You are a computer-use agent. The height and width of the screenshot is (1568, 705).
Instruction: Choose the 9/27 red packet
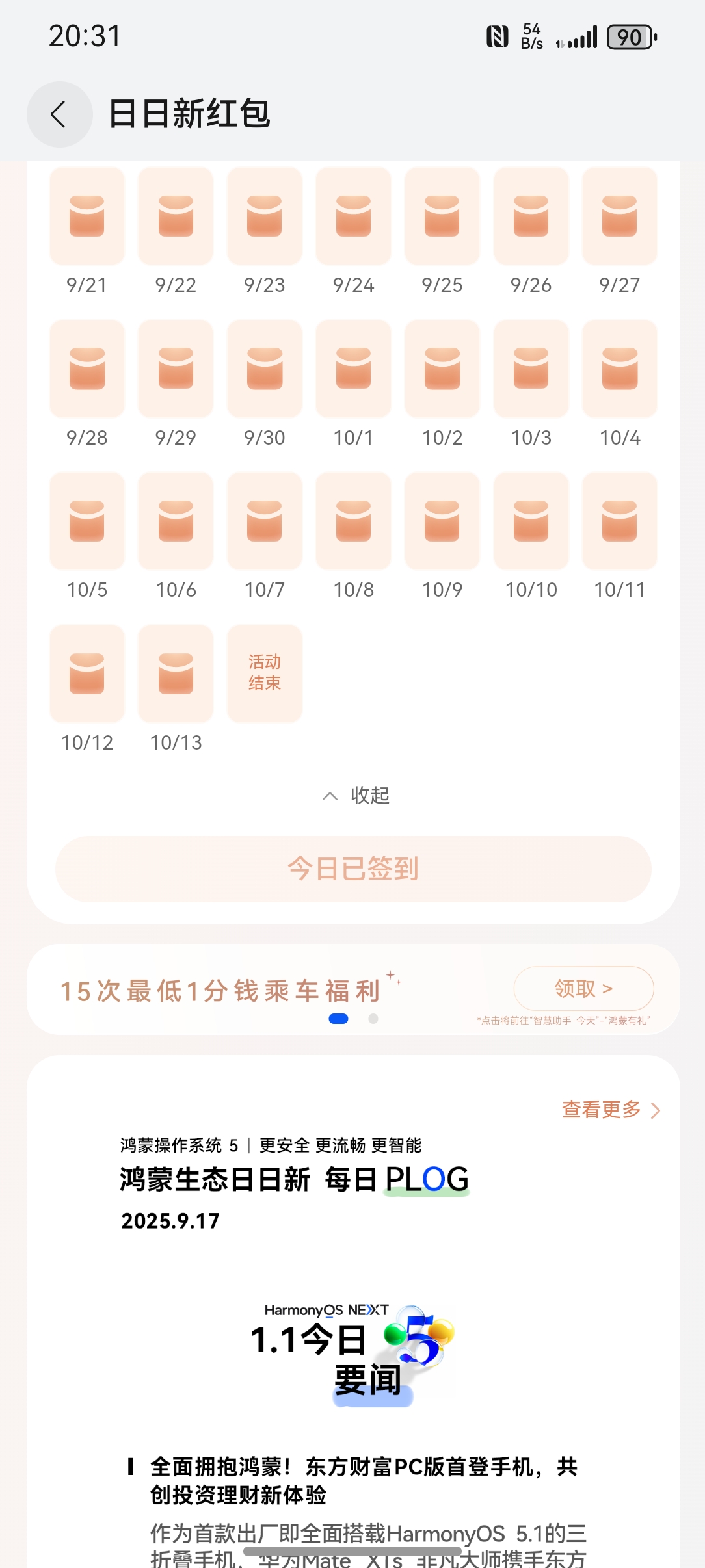pos(619,216)
